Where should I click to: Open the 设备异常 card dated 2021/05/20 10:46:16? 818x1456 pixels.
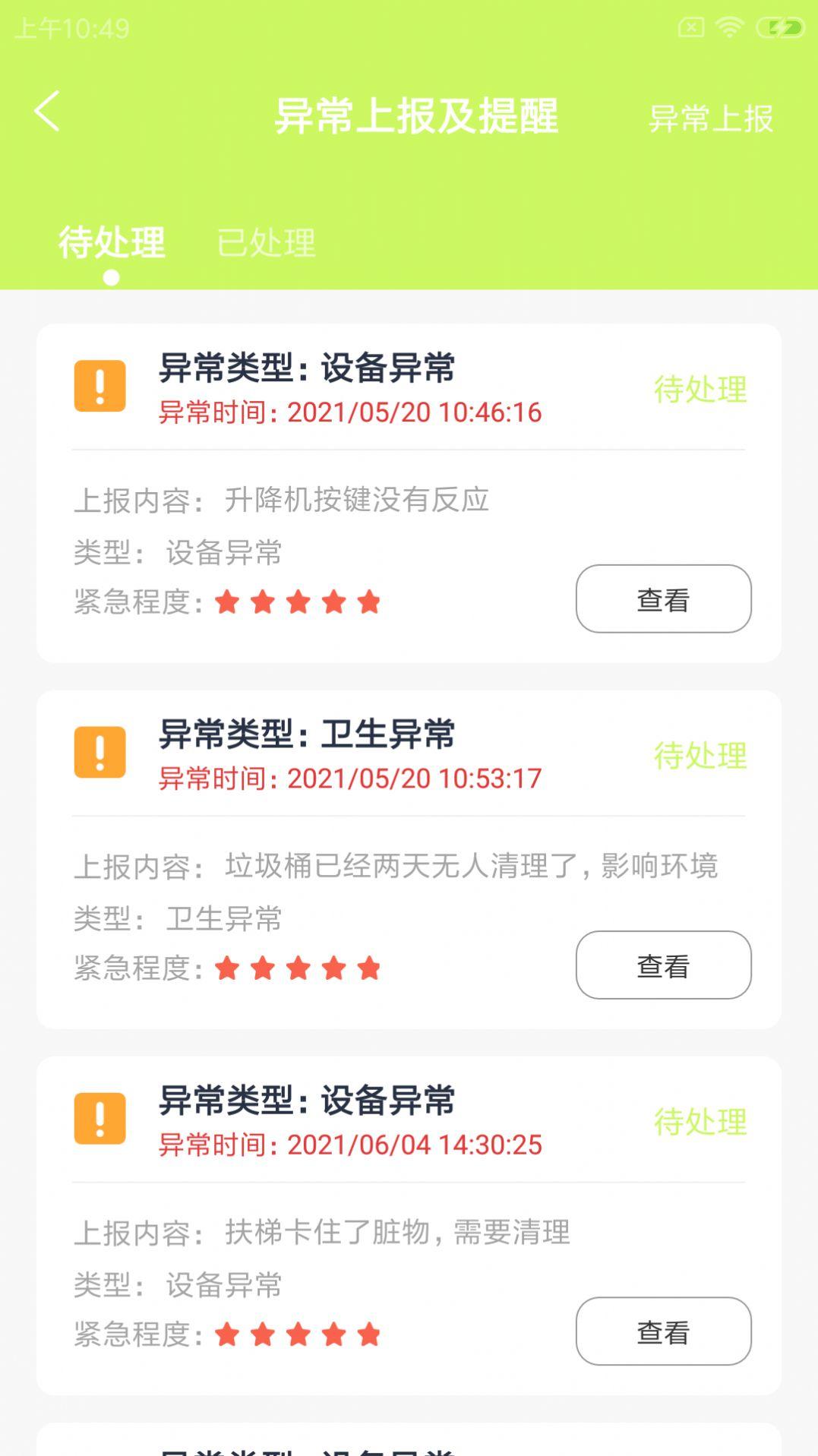tap(409, 494)
